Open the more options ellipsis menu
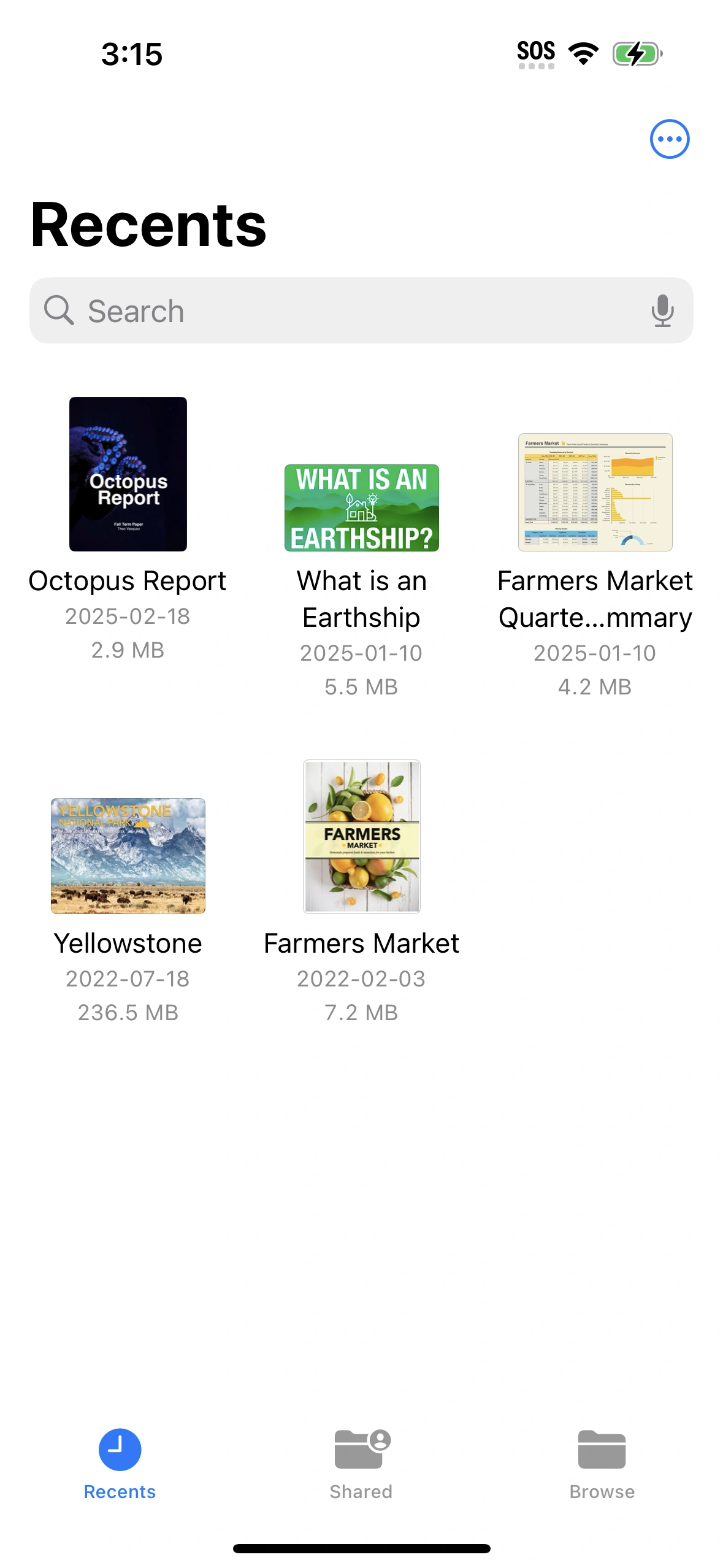 (669, 139)
